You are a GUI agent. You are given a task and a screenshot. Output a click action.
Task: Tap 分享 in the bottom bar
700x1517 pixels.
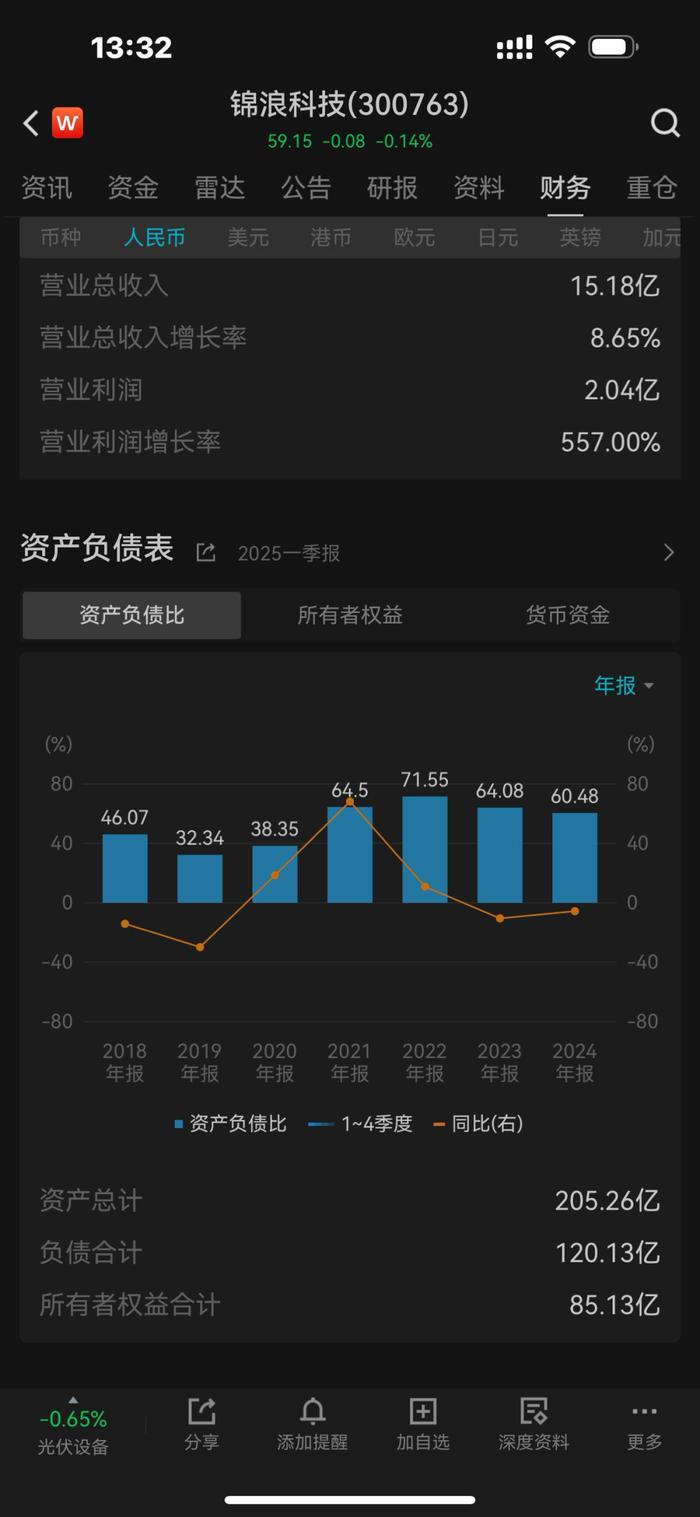click(201, 1423)
